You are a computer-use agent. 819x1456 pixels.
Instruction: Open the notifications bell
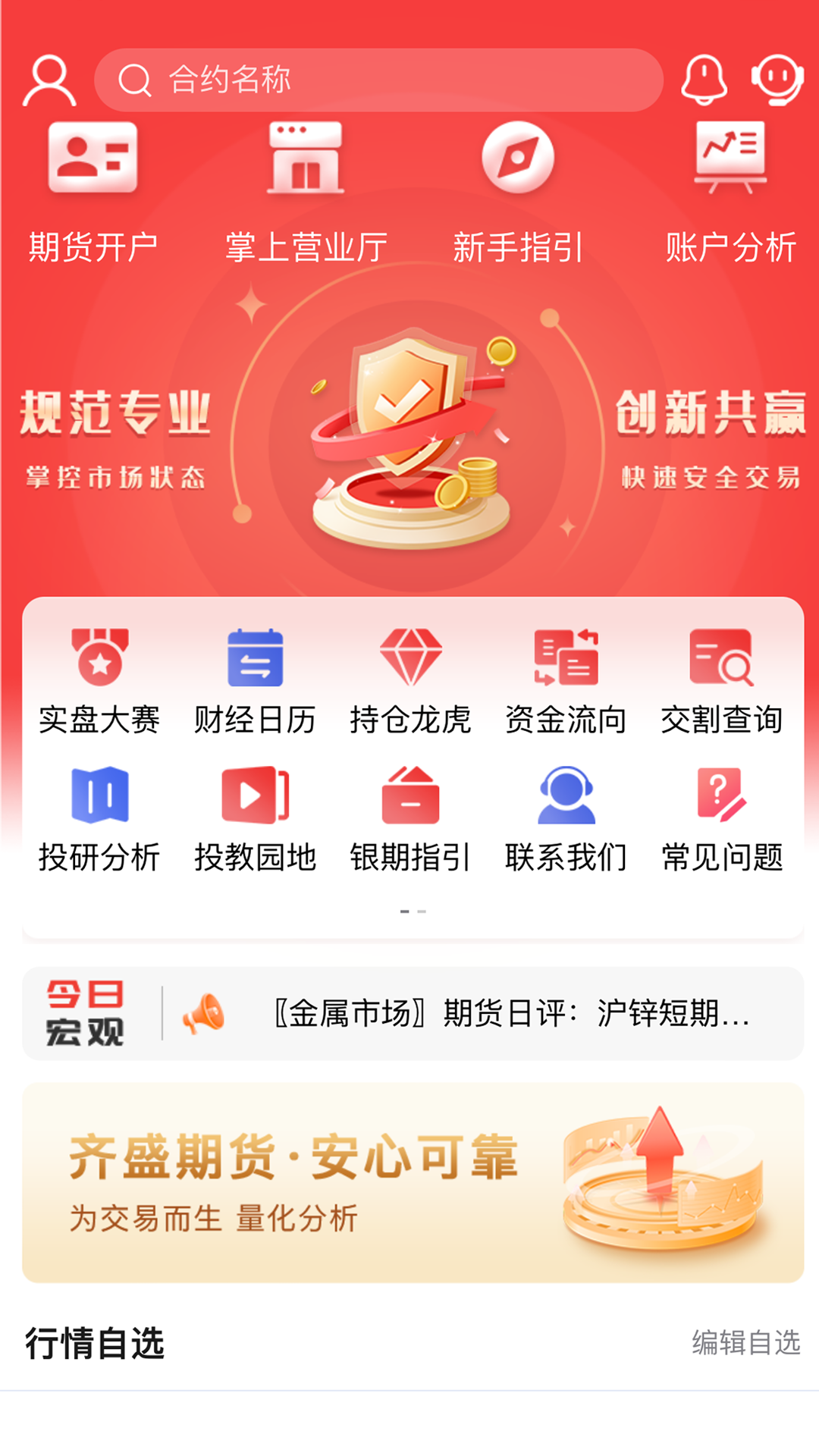[704, 80]
